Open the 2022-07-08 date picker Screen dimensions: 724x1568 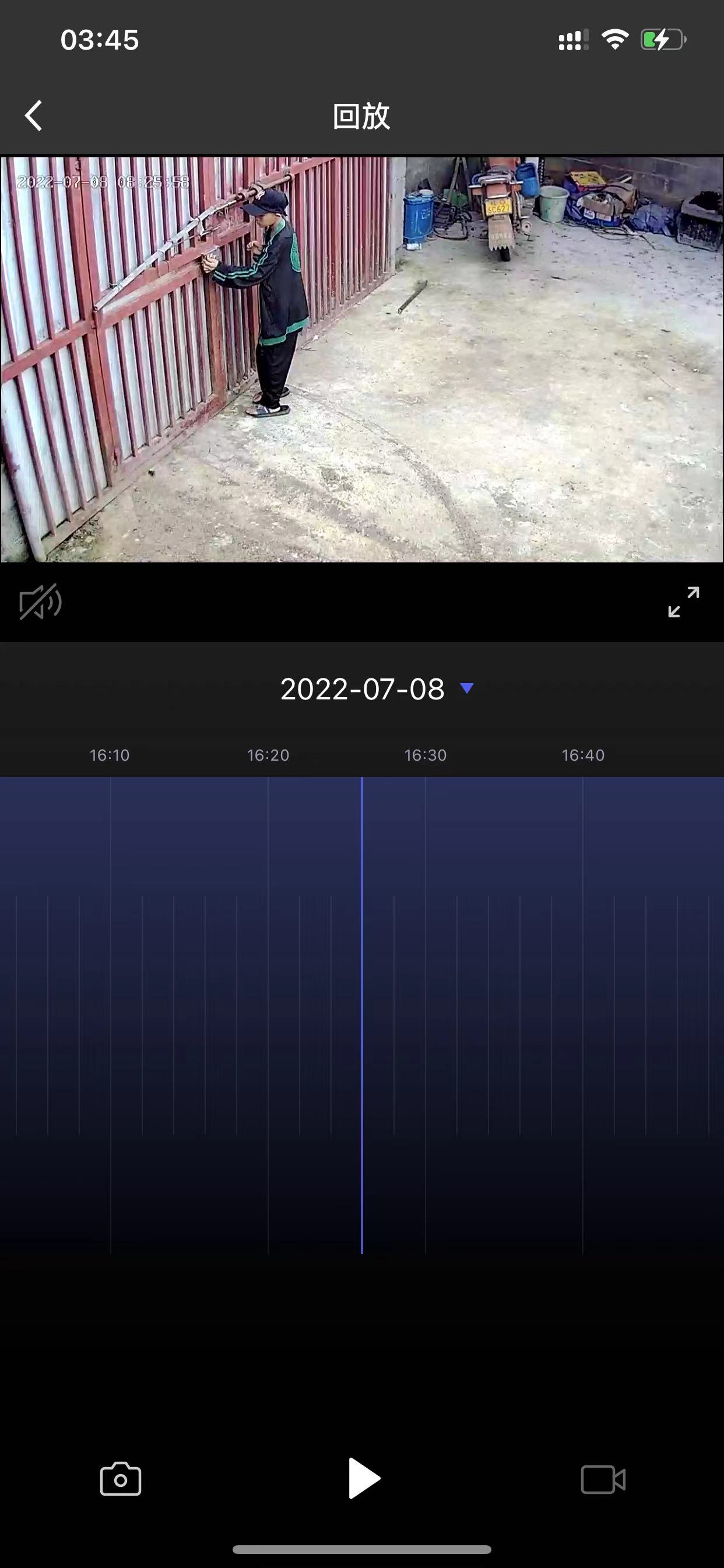[x=376, y=689]
